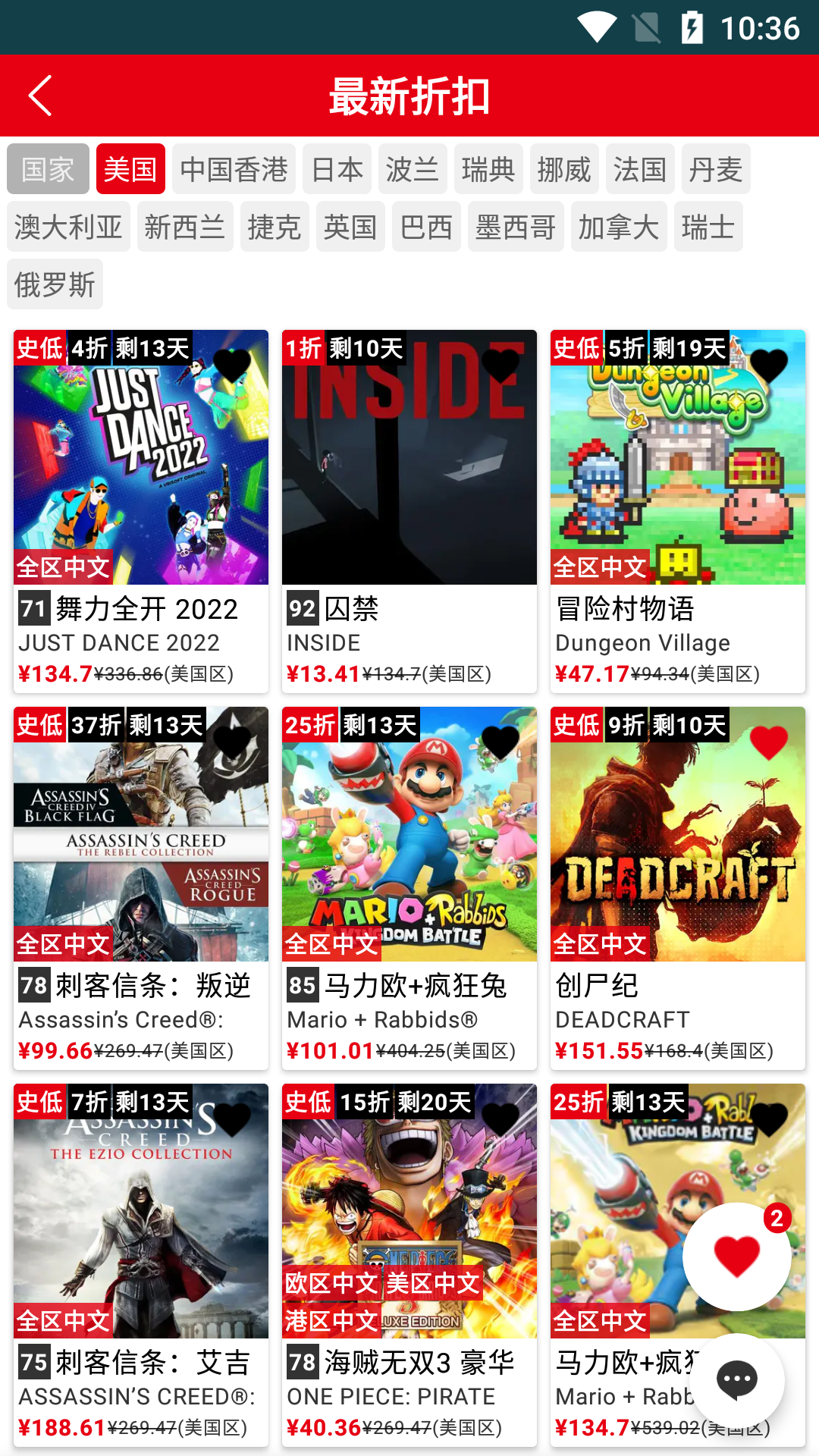Go back using the header arrow
This screenshot has width=819, height=1456.
[41, 96]
